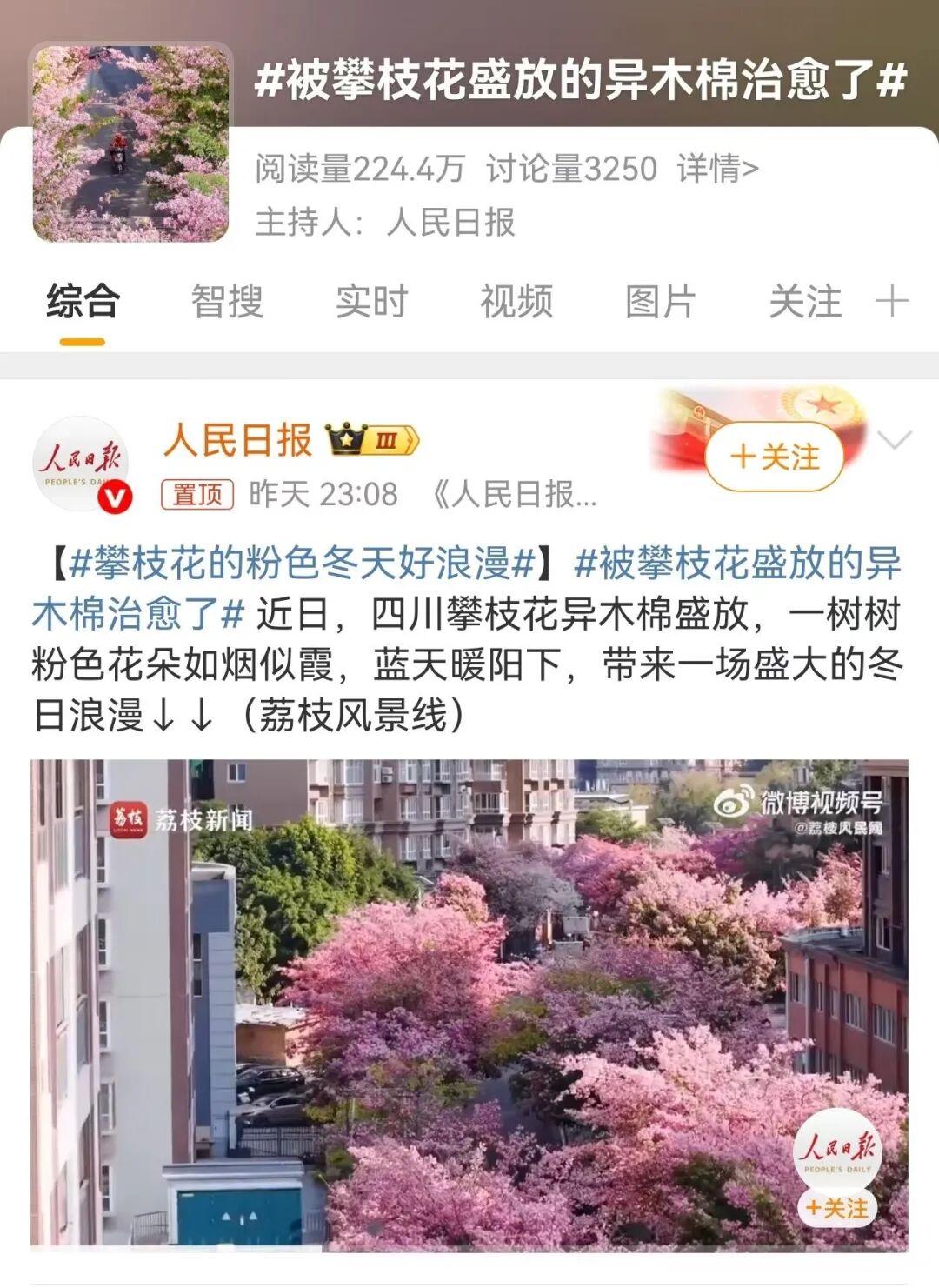939x1288 pixels.
Task: Tap +关注 overlay on the video
Action: click(x=836, y=1208)
